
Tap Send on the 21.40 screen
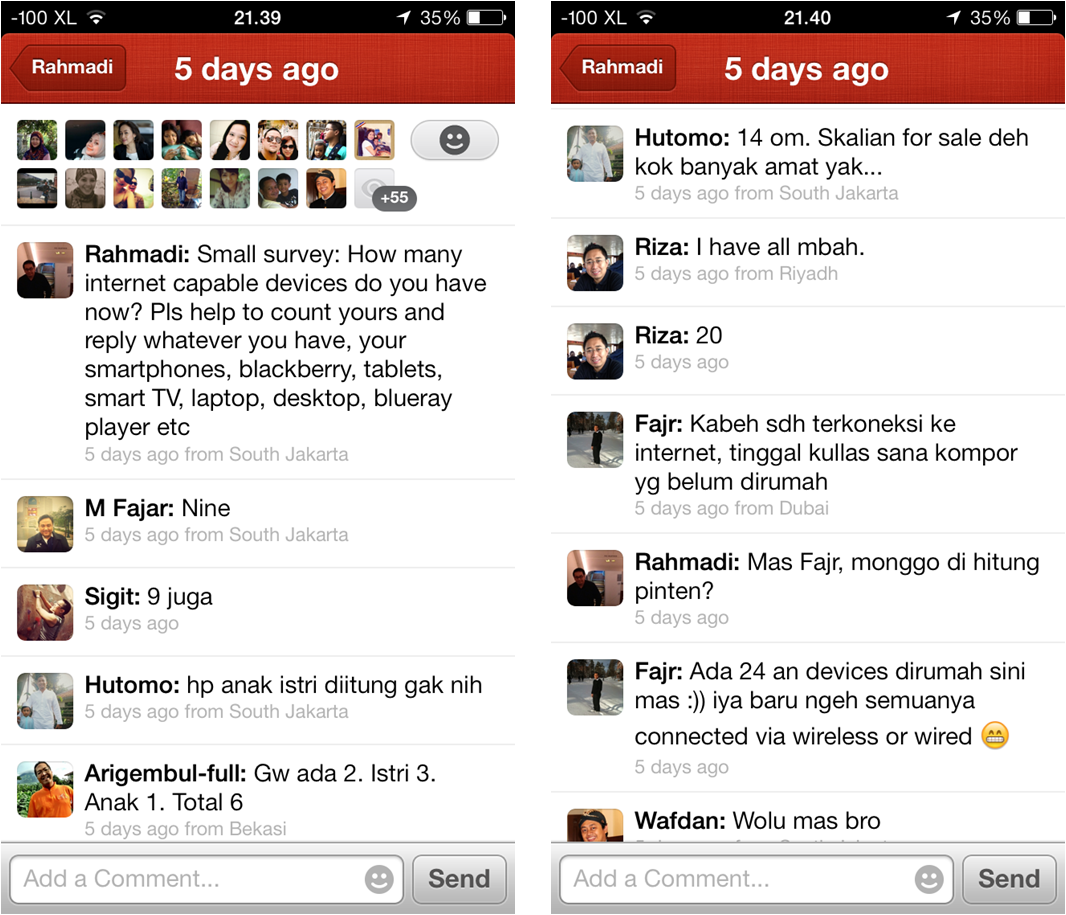coord(1008,879)
